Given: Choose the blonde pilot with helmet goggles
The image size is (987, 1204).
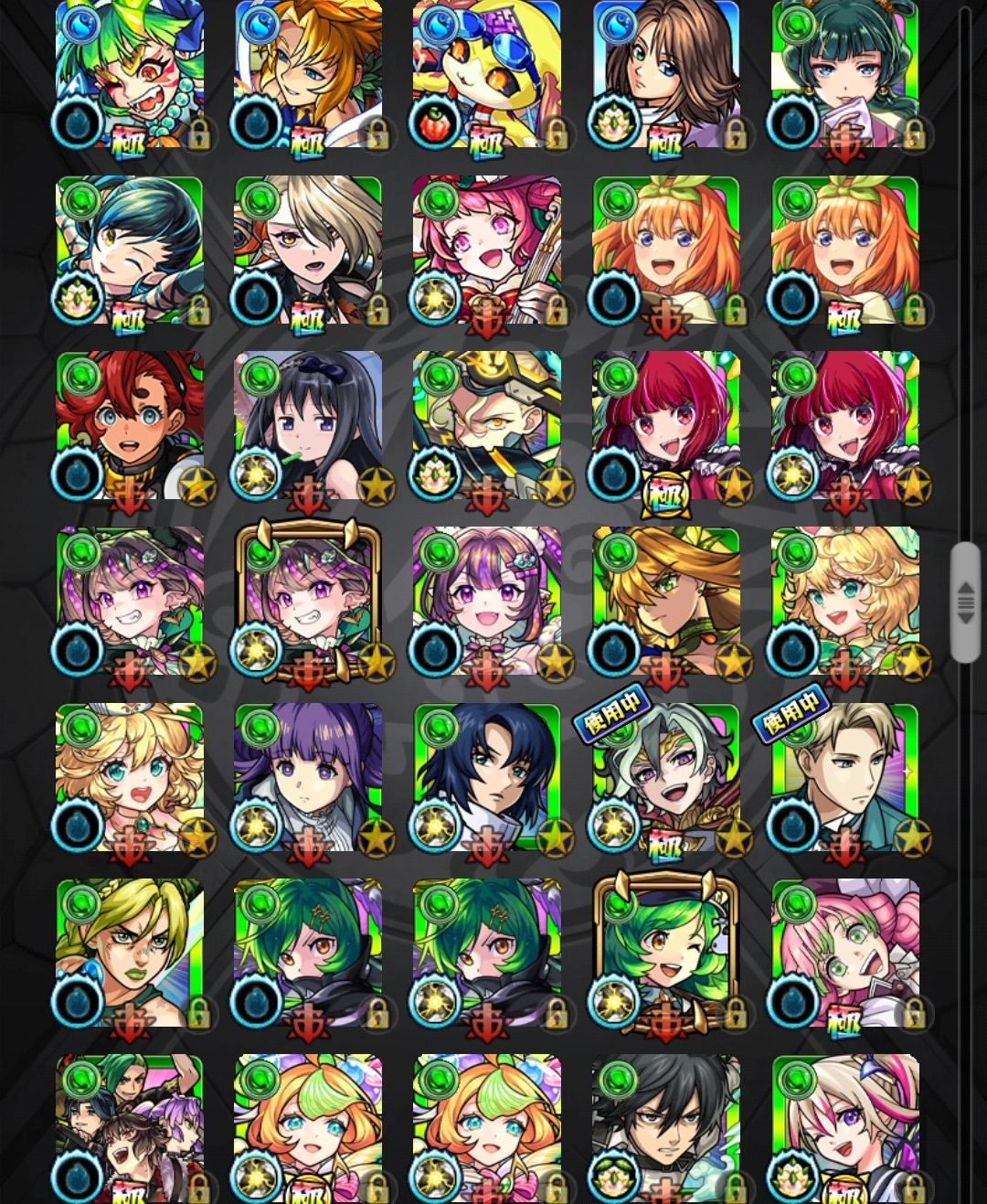Looking at the screenshot, I should tap(486, 425).
